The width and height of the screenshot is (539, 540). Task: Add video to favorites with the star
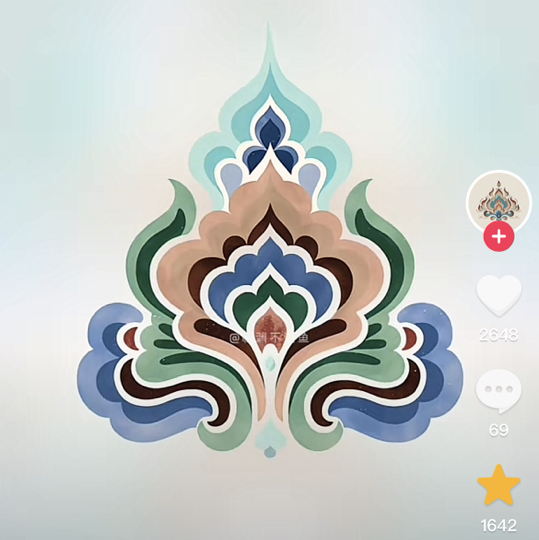(498, 485)
